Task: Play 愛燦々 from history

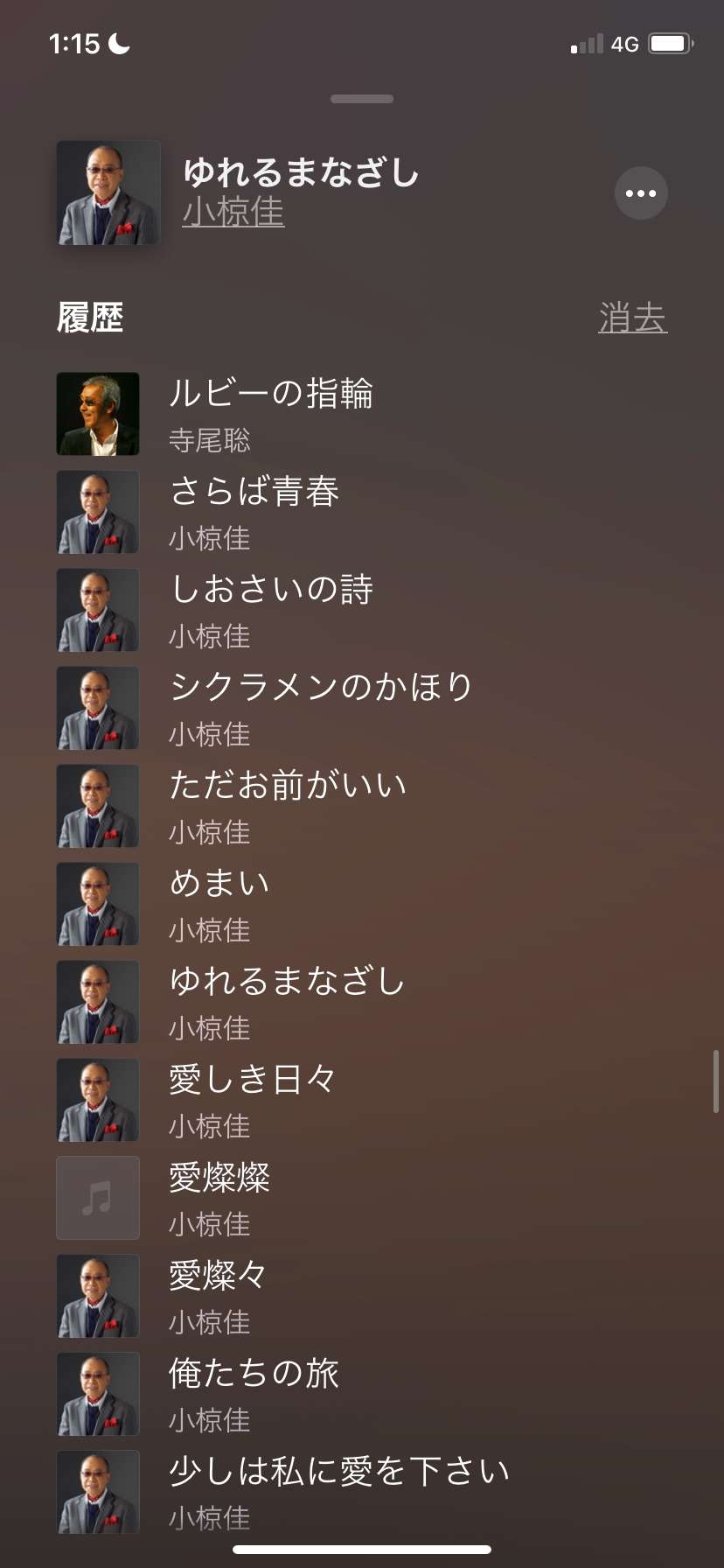Action: [362, 1296]
